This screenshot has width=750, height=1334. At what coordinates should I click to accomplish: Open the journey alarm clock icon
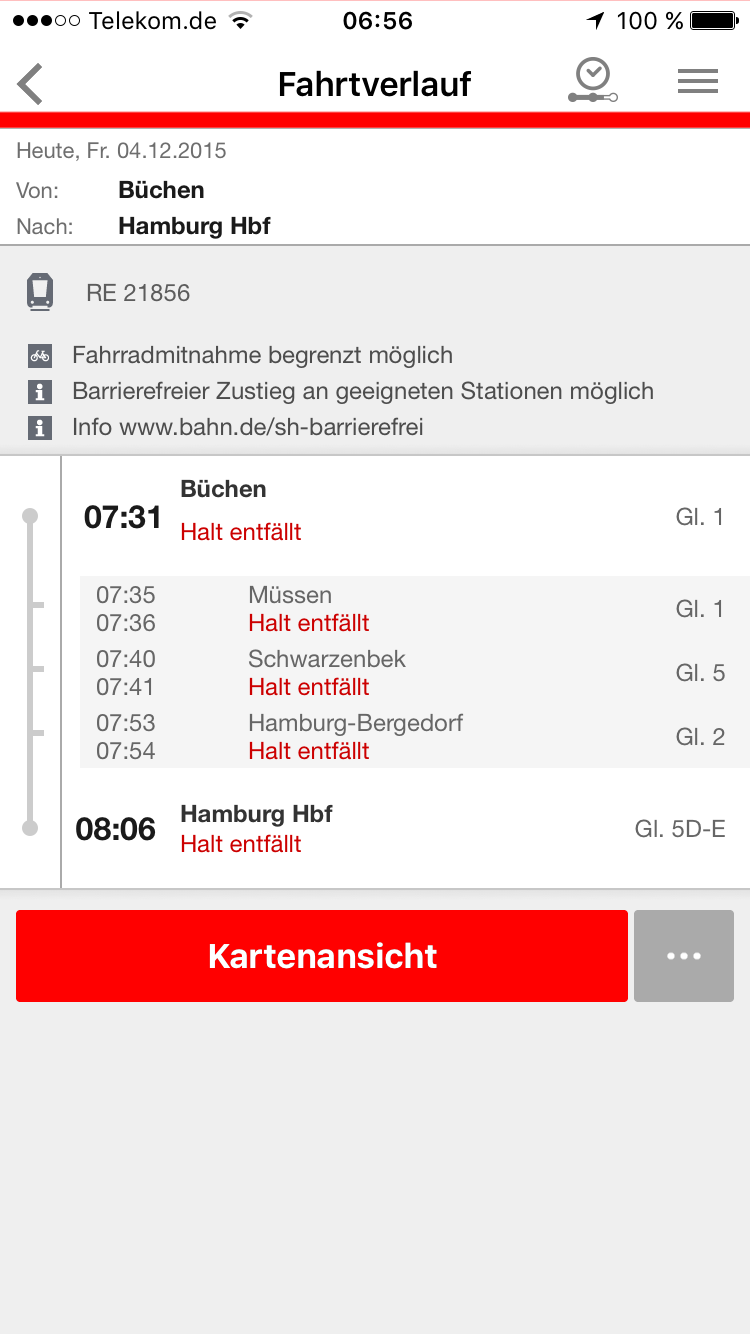tap(593, 81)
